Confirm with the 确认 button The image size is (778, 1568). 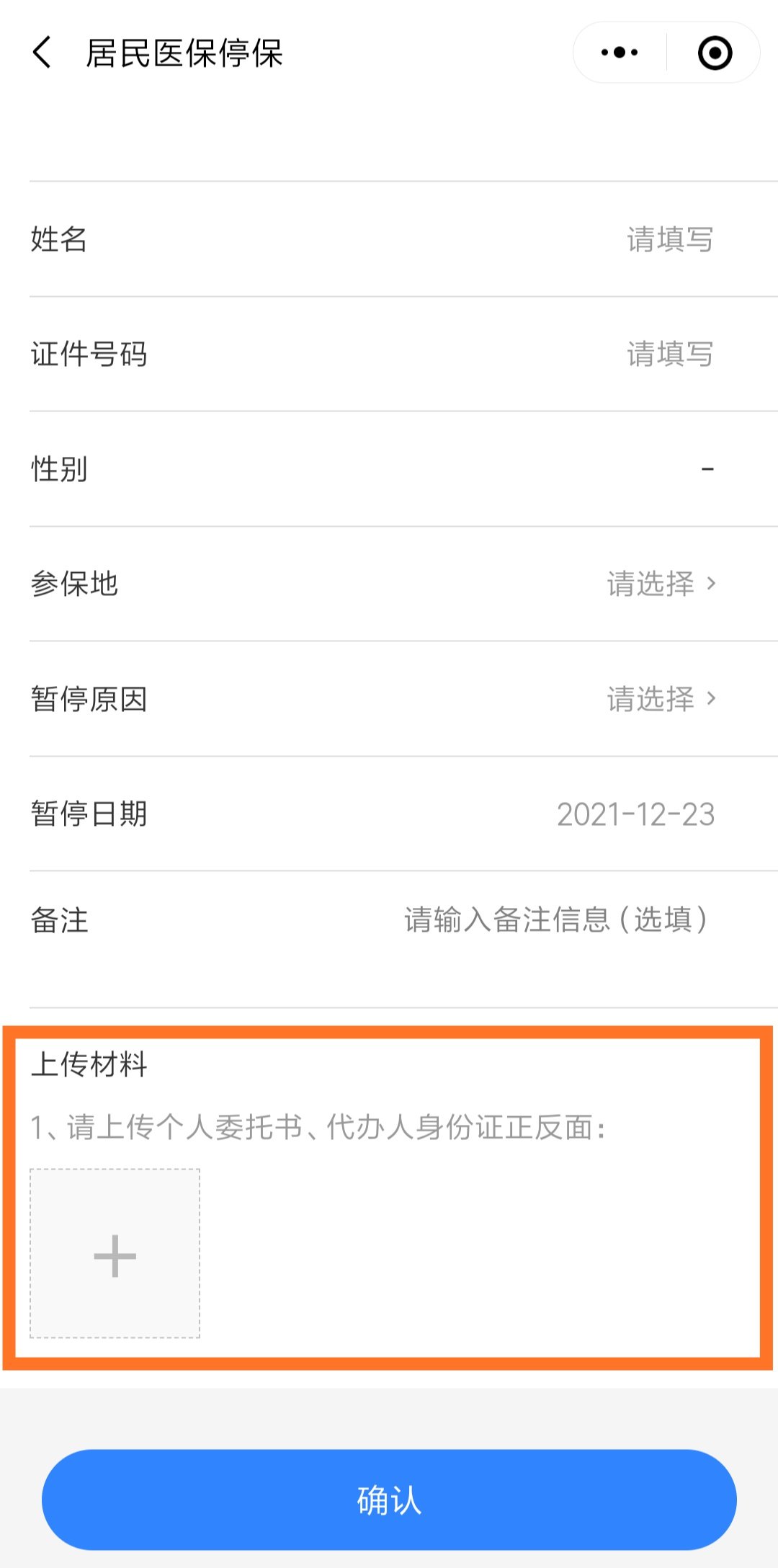(x=389, y=1500)
